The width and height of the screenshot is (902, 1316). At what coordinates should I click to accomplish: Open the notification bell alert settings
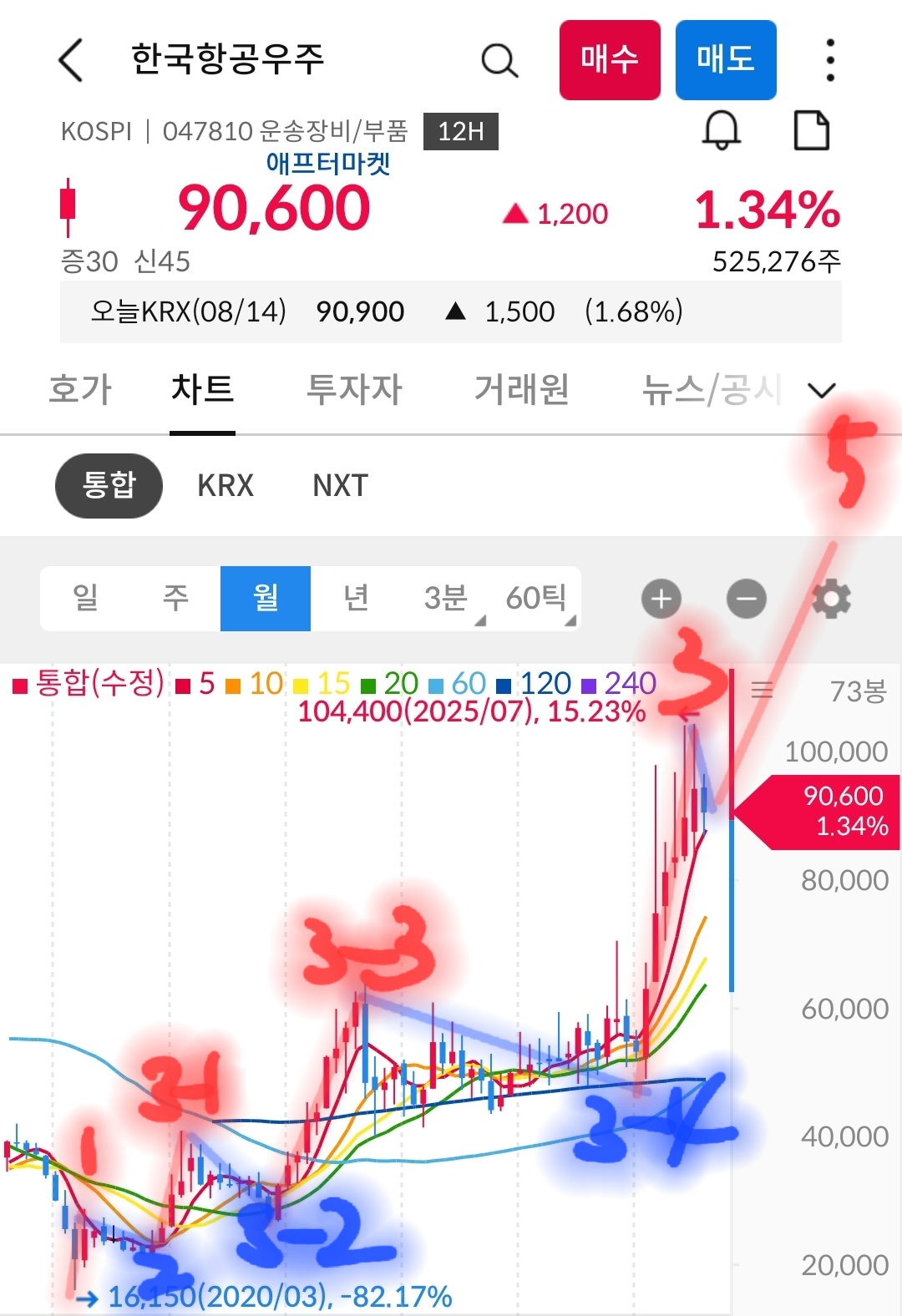[722, 130]
